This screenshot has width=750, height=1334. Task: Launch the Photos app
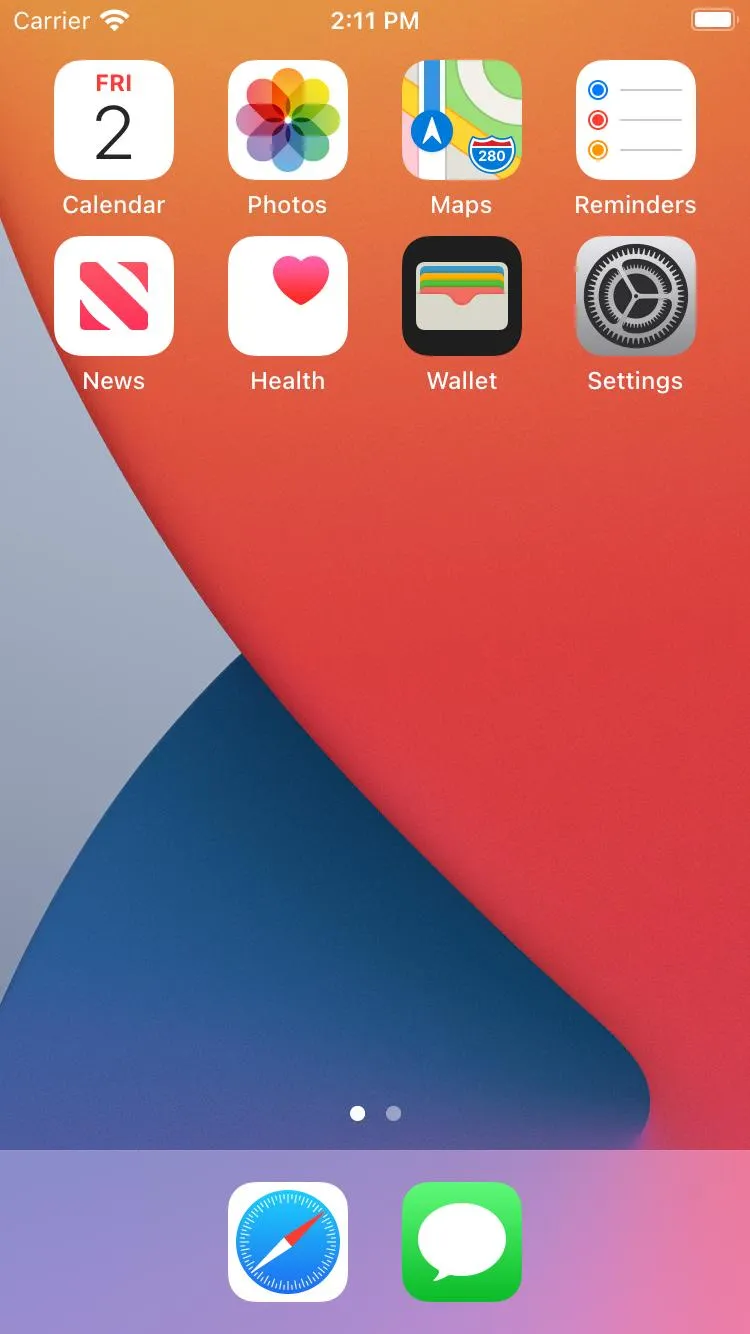(x=287, y=120)
